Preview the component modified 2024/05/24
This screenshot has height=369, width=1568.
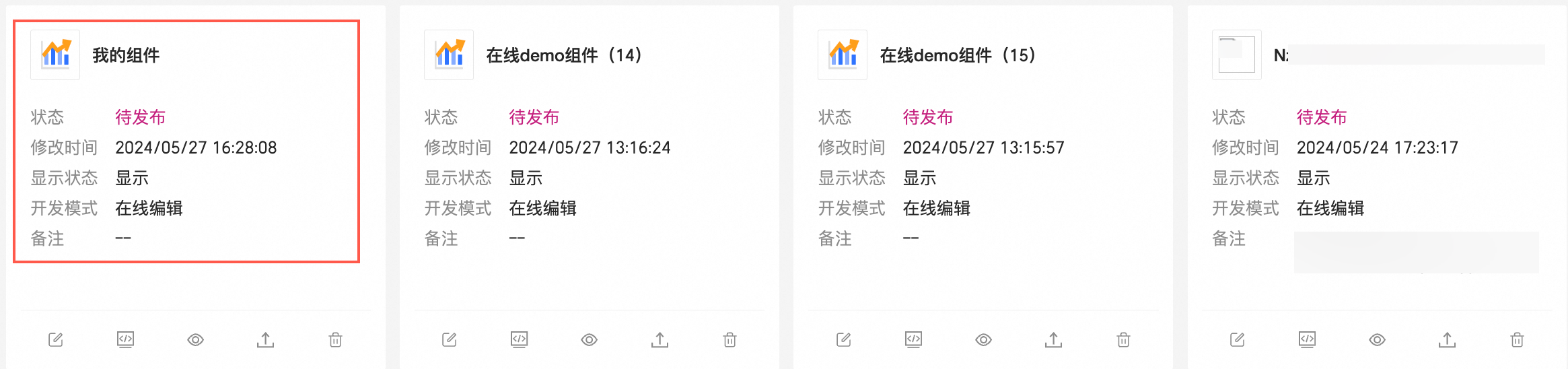tap(1377, 340)
